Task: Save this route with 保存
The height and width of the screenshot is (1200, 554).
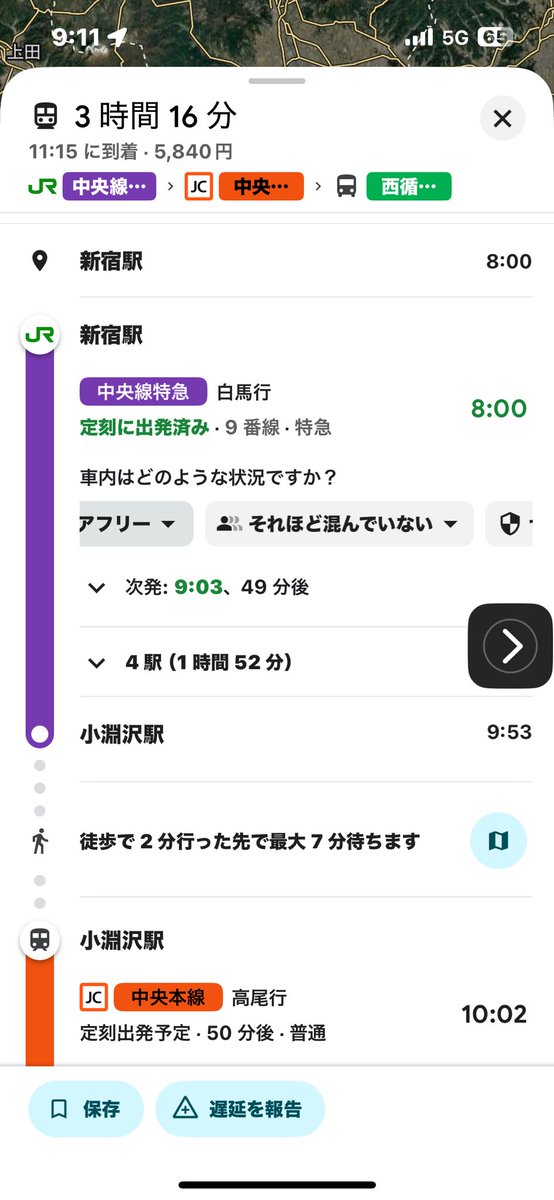Action: point(86,1109)
